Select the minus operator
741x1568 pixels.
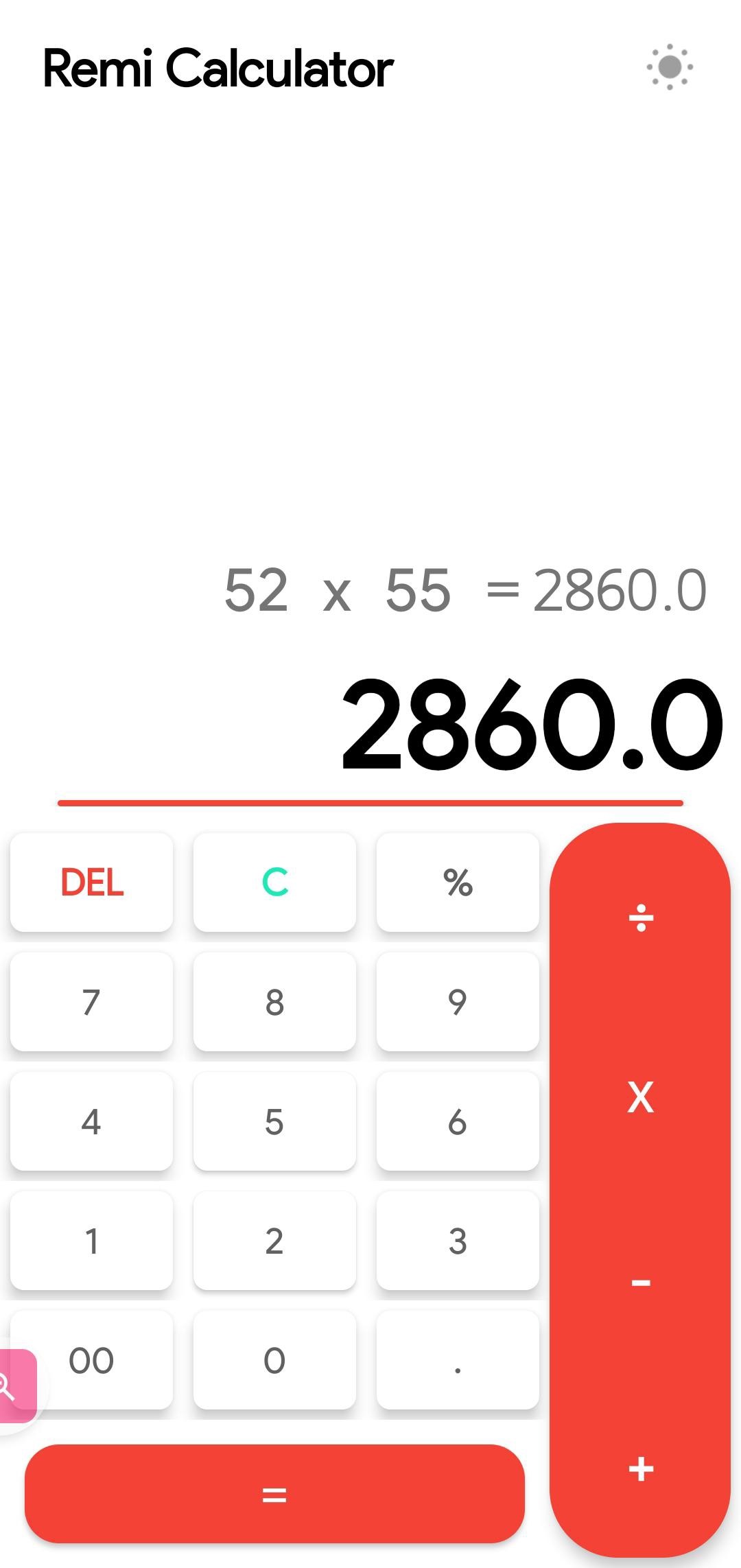640,1282
